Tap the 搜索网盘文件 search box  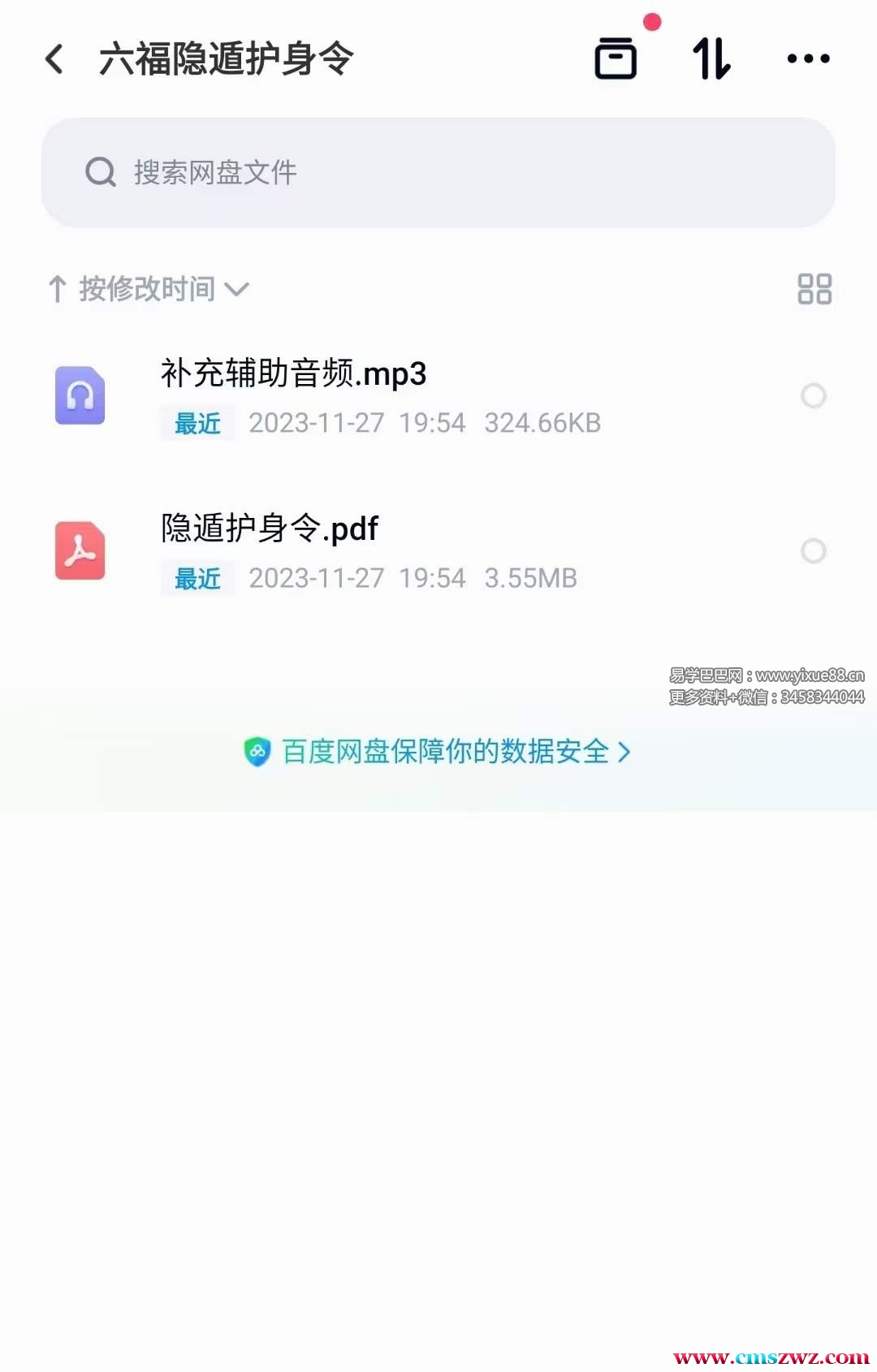[x=438, y=172]
